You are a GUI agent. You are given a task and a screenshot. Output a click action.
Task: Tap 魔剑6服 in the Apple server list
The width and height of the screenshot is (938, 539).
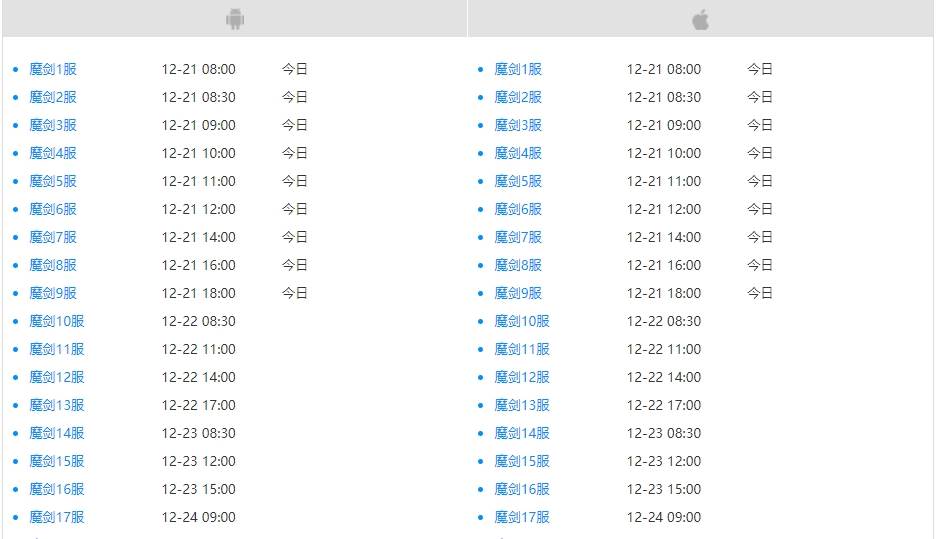click(x=518, y=209)
